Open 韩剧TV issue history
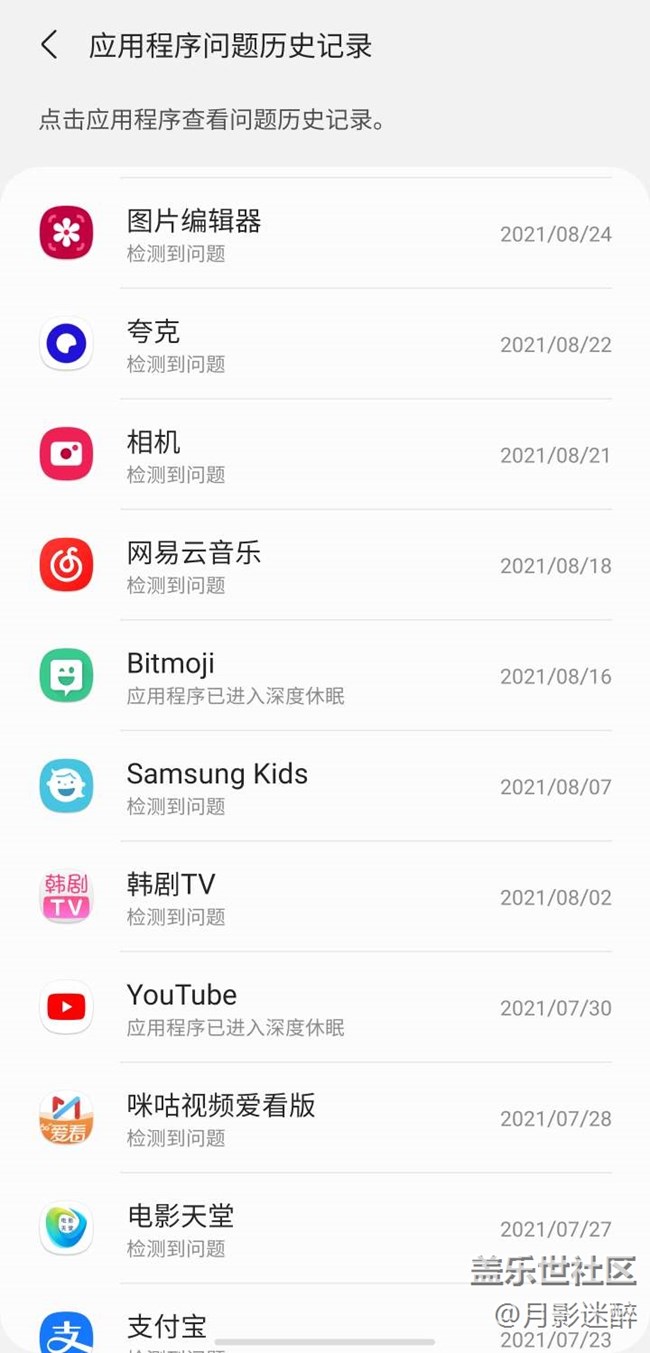Image resolution: width=650 pixels, height=1353 pixels. click(325, 897)
